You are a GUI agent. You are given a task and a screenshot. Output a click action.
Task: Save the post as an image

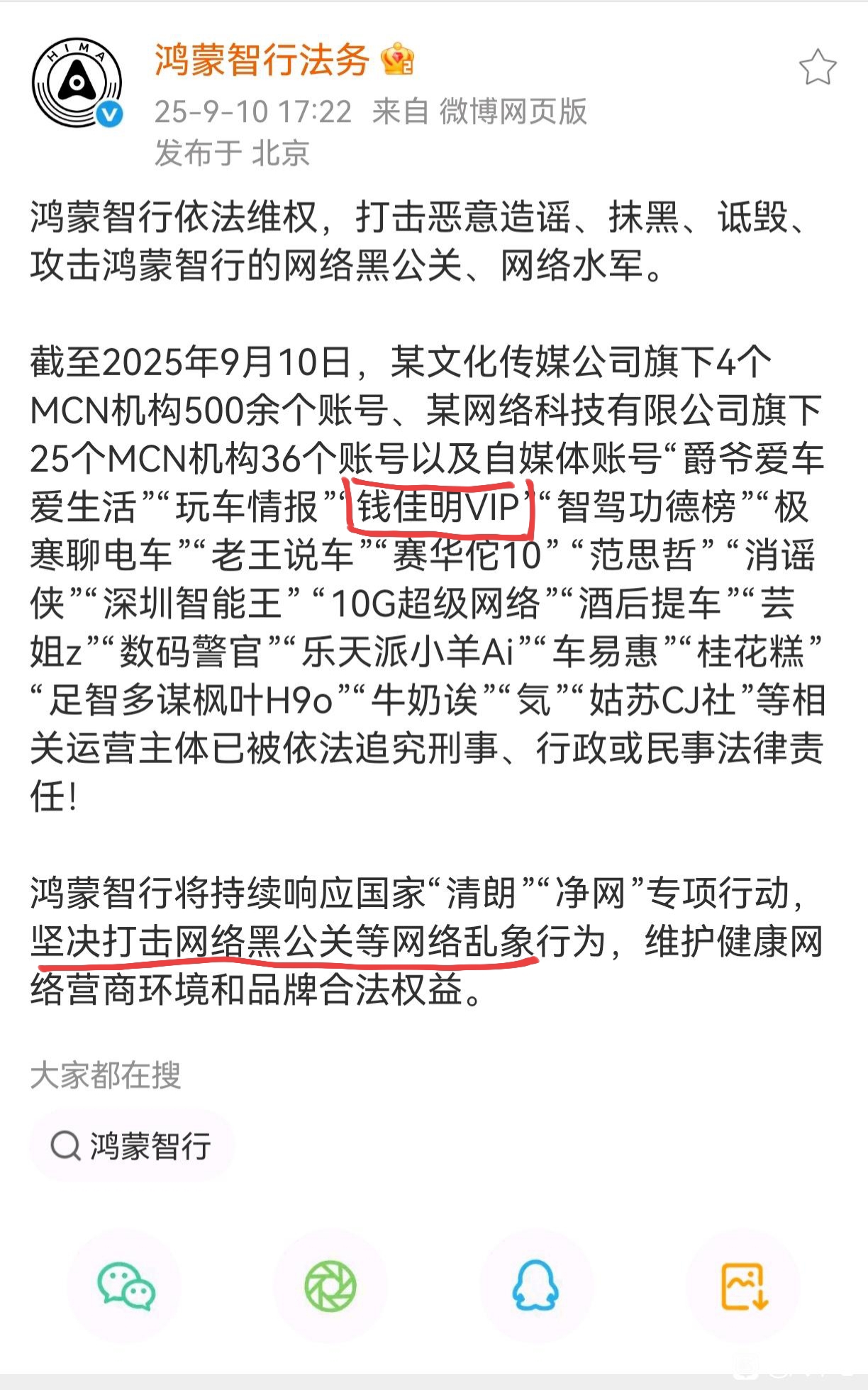coord(744,1286)
